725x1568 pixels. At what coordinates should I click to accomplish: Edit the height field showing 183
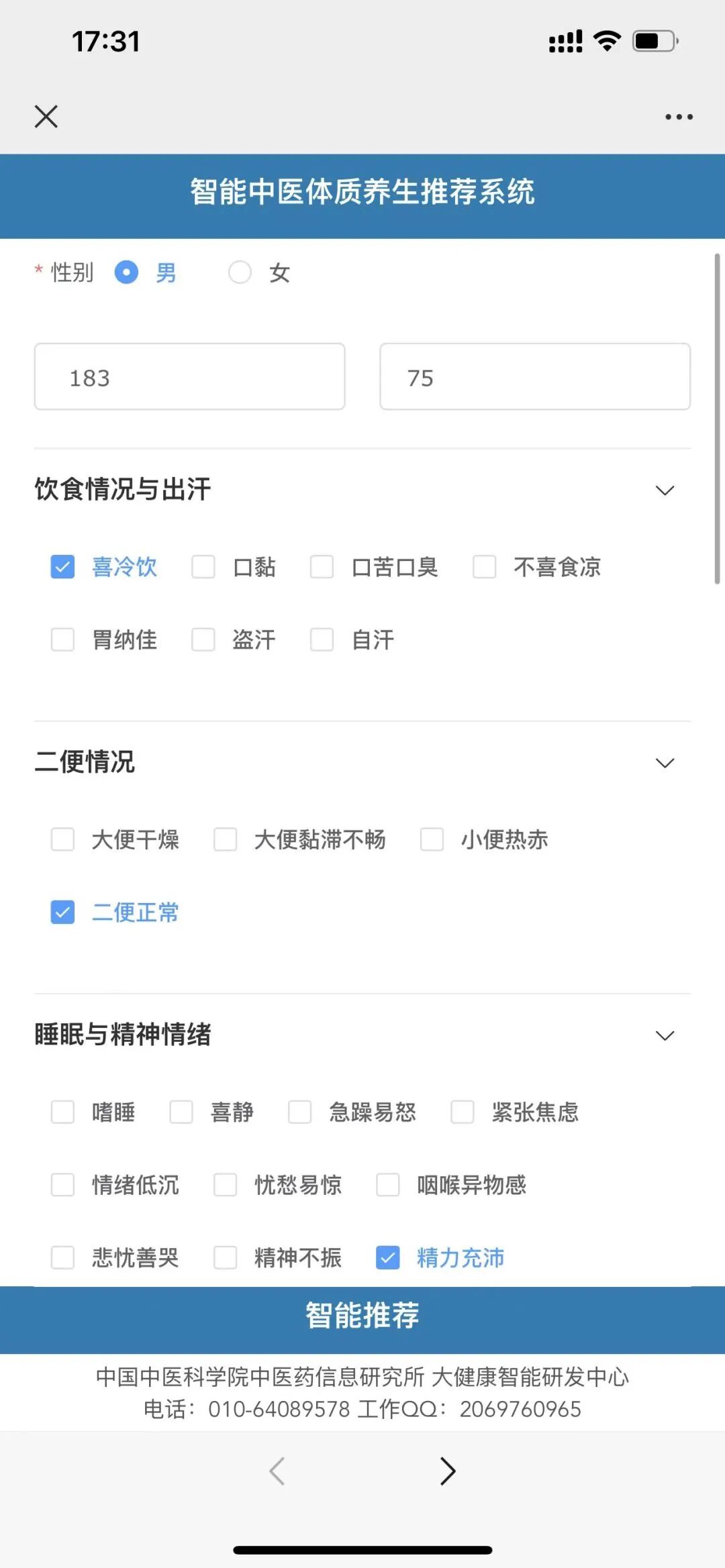189,377
